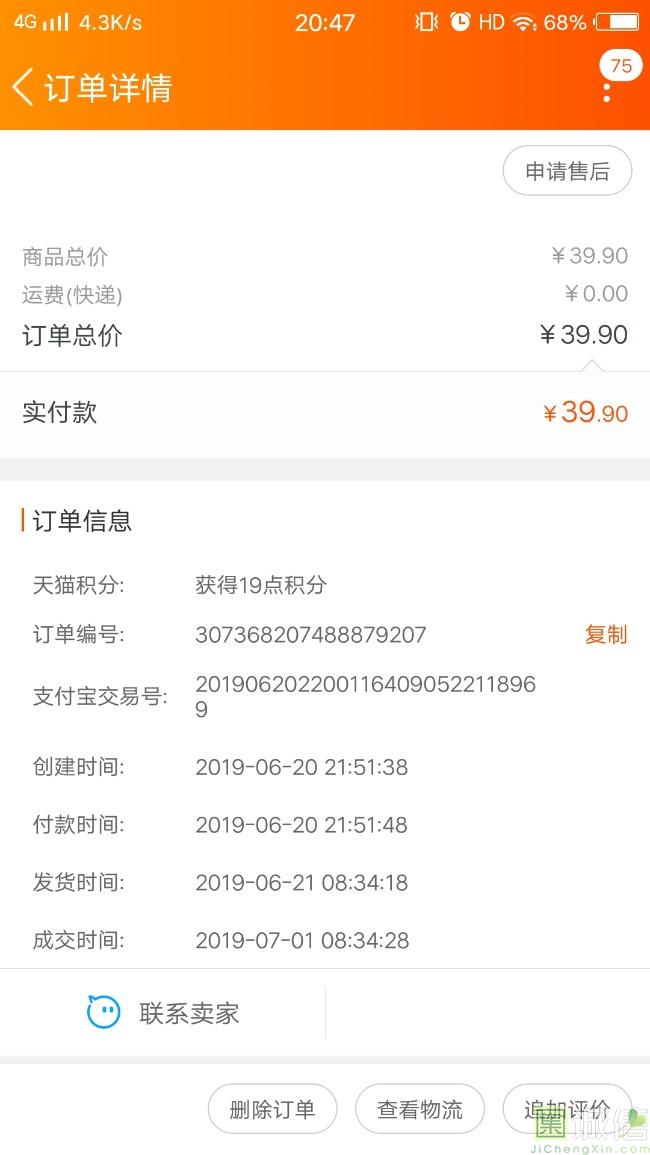Copy the order number with 复制
Screen dimensions: 650x1155
[605, 634]
